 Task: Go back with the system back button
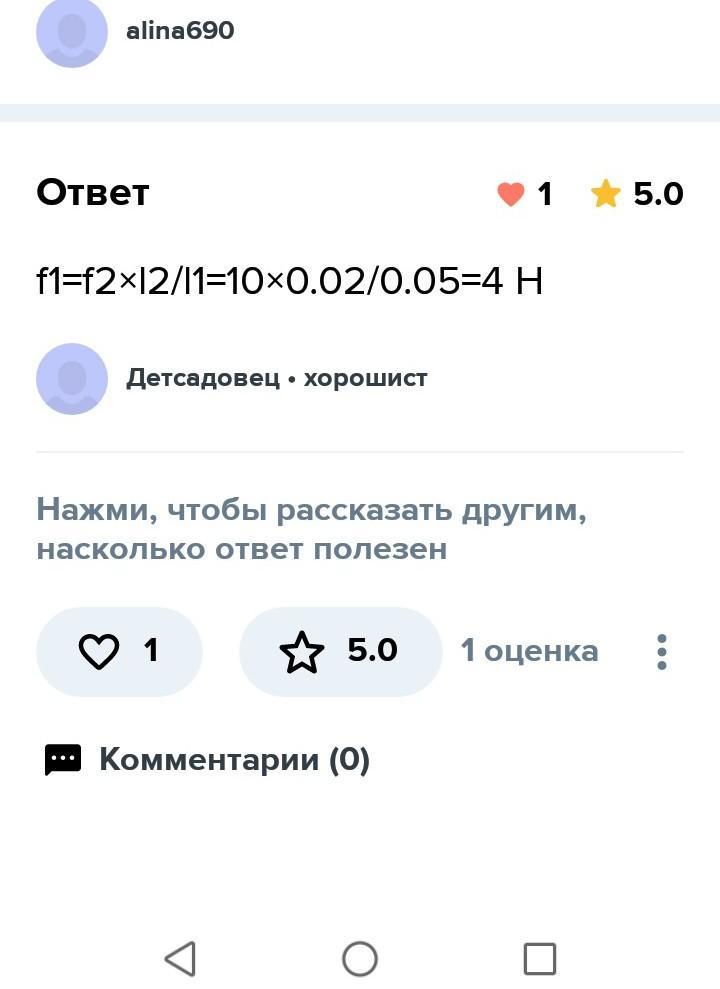click(x=180, y=959)
